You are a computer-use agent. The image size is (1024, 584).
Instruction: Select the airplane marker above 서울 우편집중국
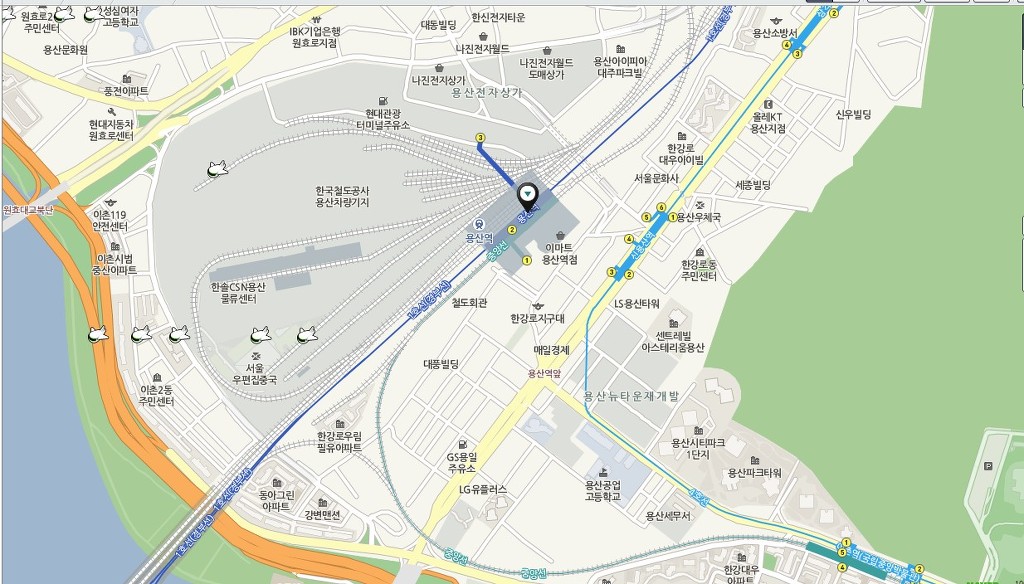(261, 334)
